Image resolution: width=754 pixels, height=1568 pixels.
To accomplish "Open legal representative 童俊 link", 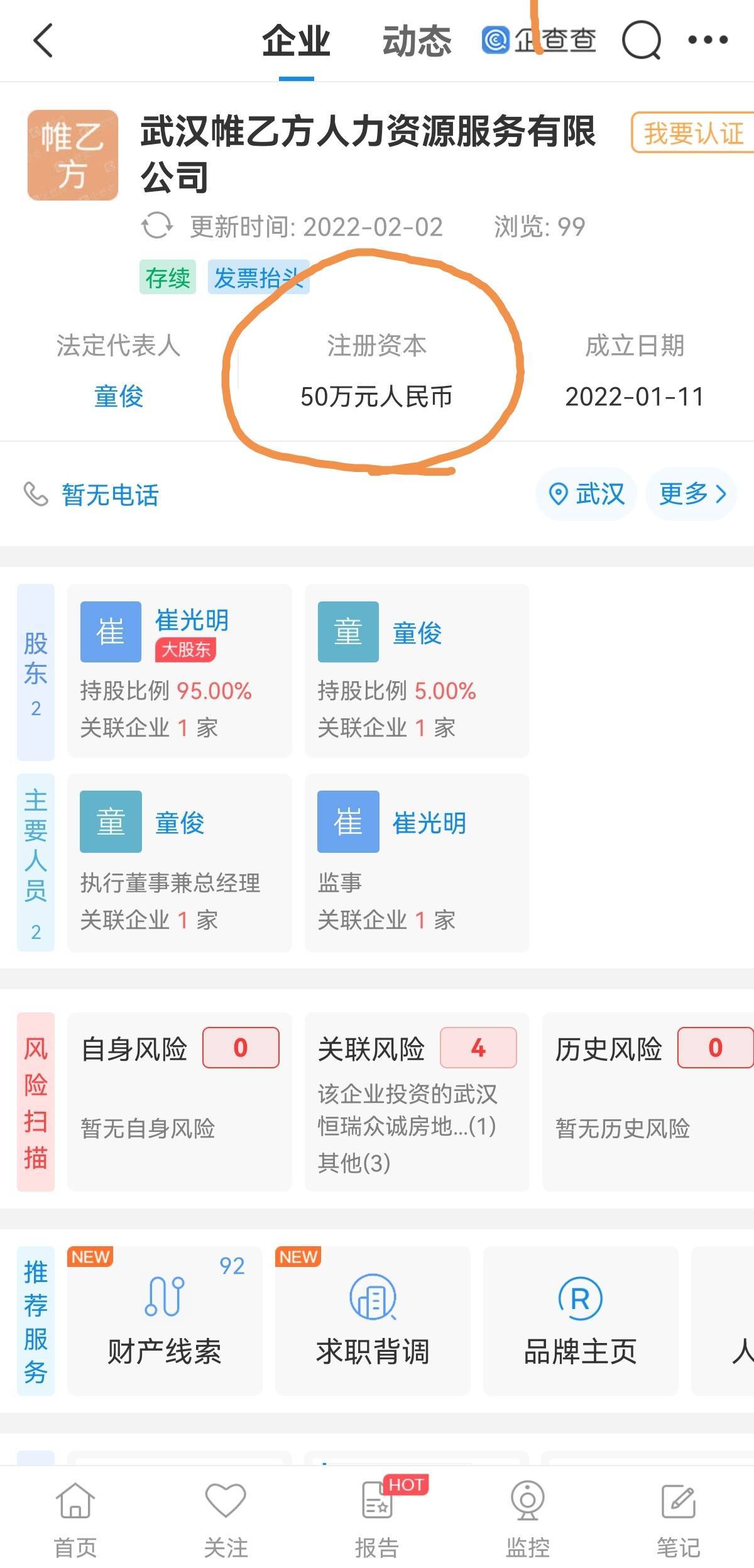I will coord(119,397).
